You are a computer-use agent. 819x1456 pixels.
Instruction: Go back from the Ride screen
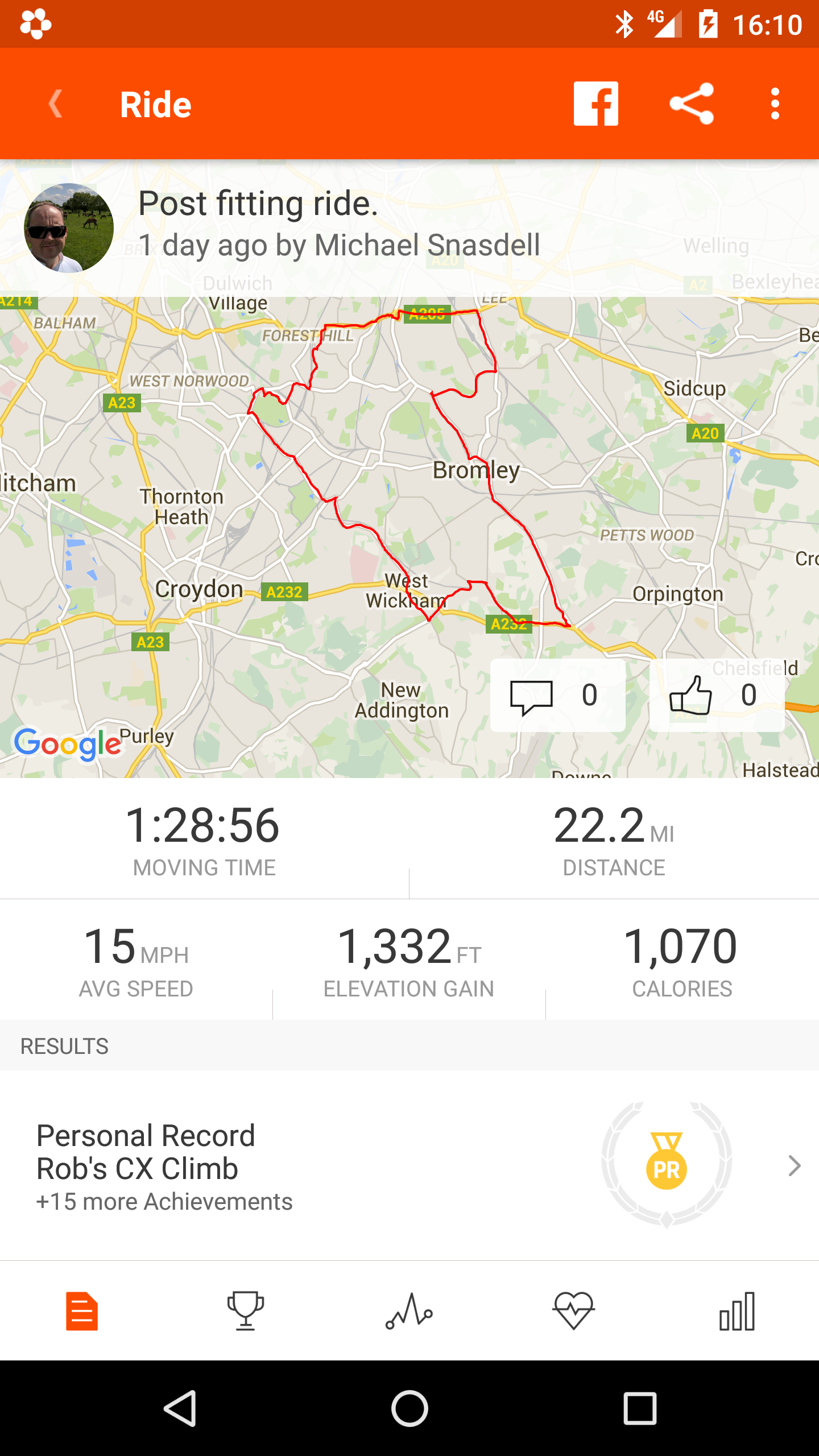click(x=56, y=104)
